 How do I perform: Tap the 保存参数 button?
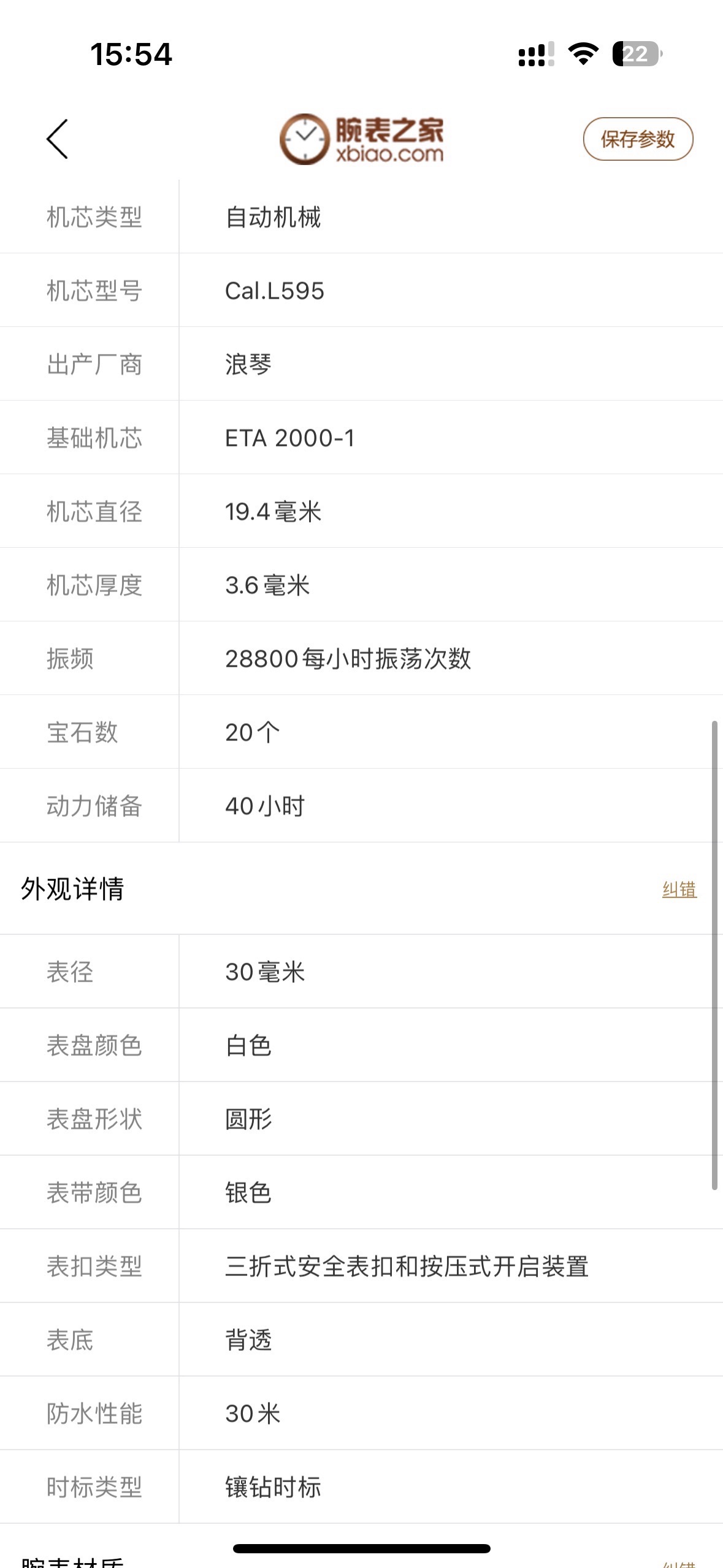[638, 139]
